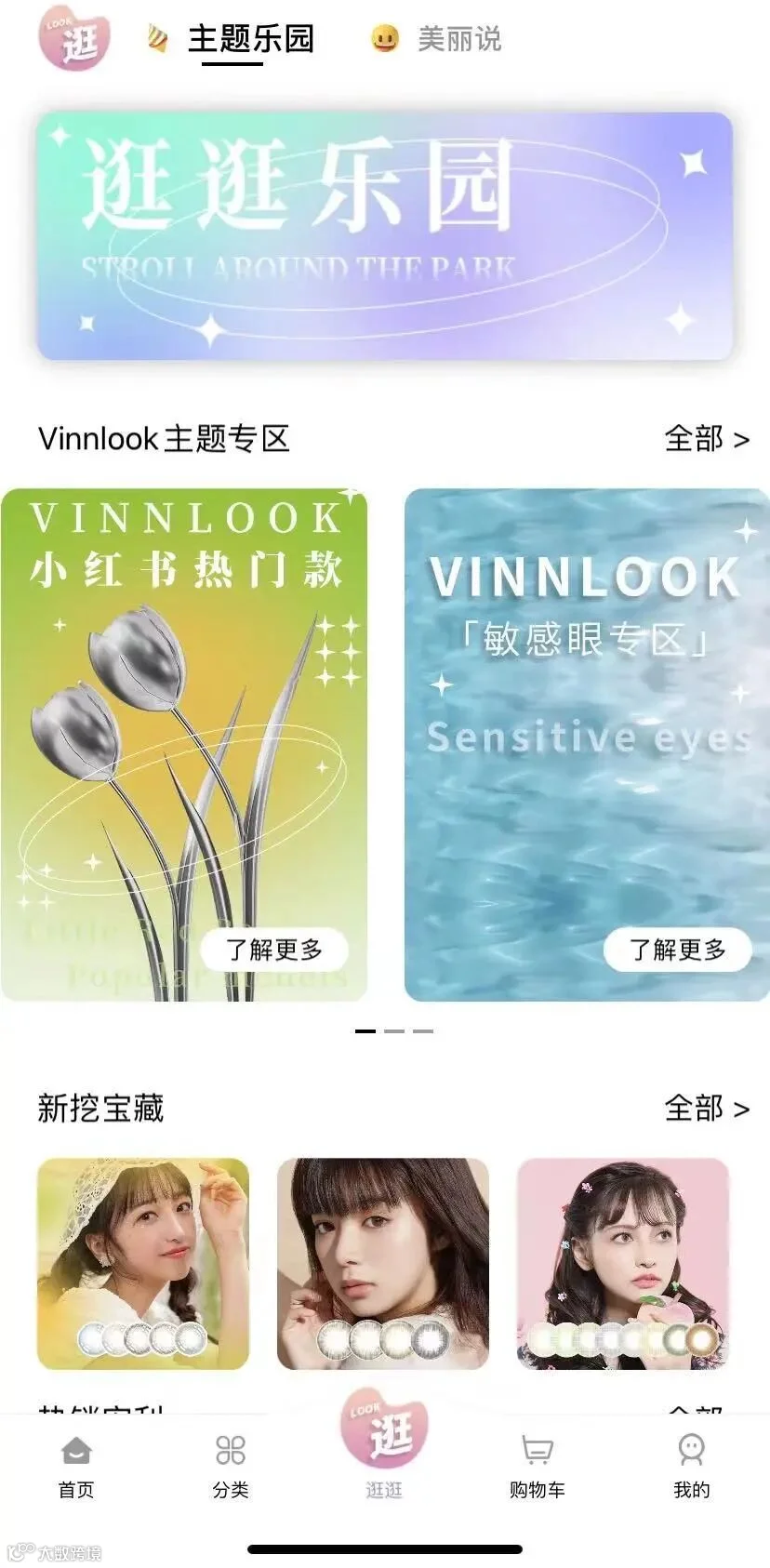This screenshot has width=770, height=1568.
Task: View all in Vinnlook主题专区
Action: (x=706, y=438)
